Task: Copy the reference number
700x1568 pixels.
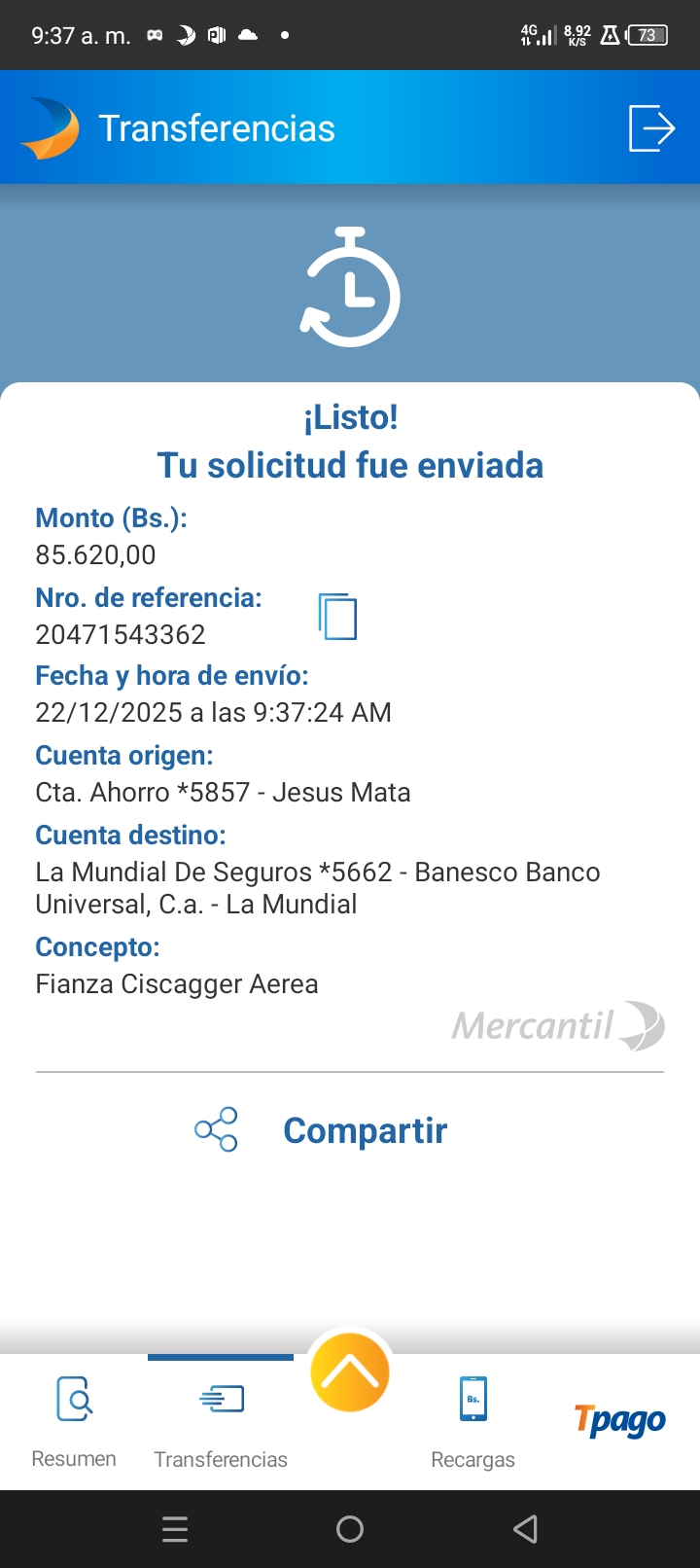Action: pos(337,617)
